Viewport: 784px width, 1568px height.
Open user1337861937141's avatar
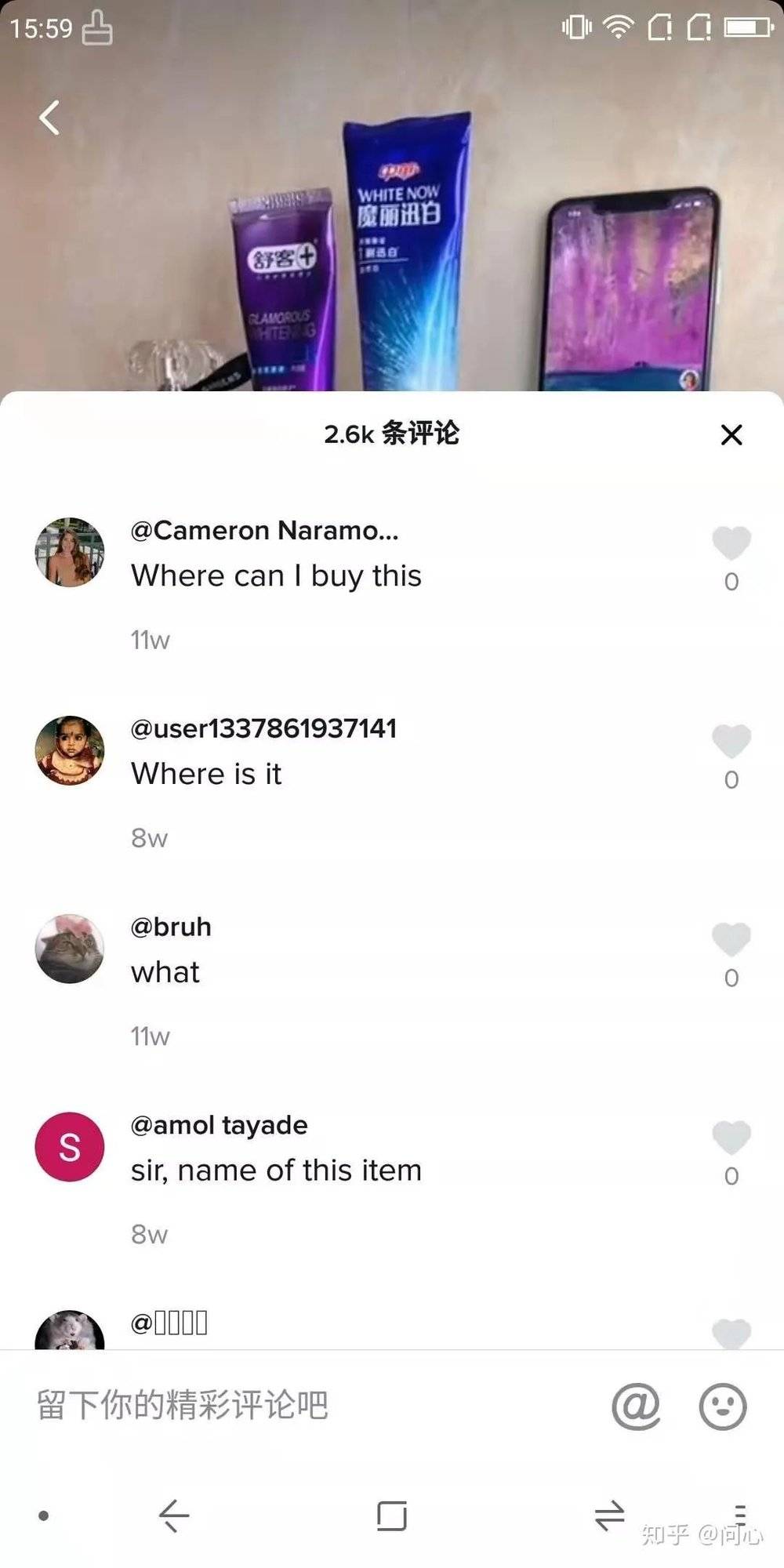tap(70, 750)
